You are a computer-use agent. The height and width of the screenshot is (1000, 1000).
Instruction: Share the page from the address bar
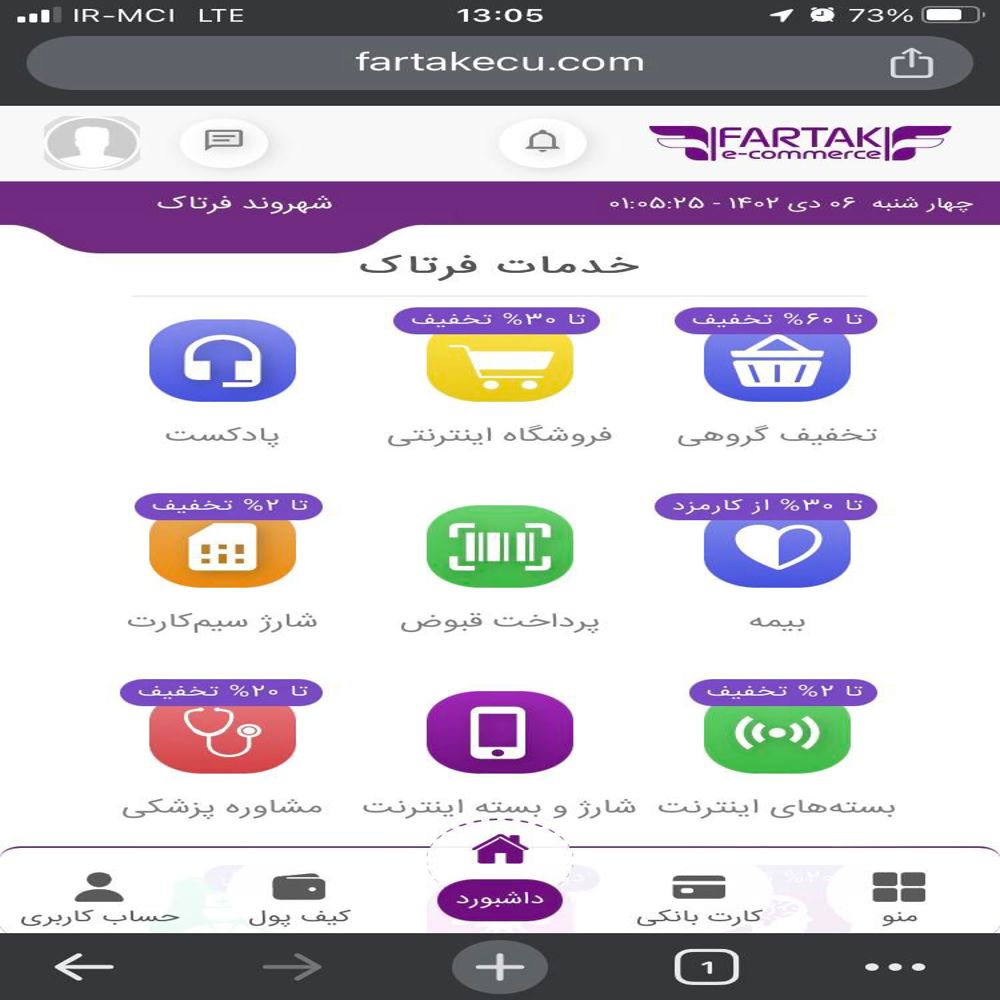coord(911,63)
